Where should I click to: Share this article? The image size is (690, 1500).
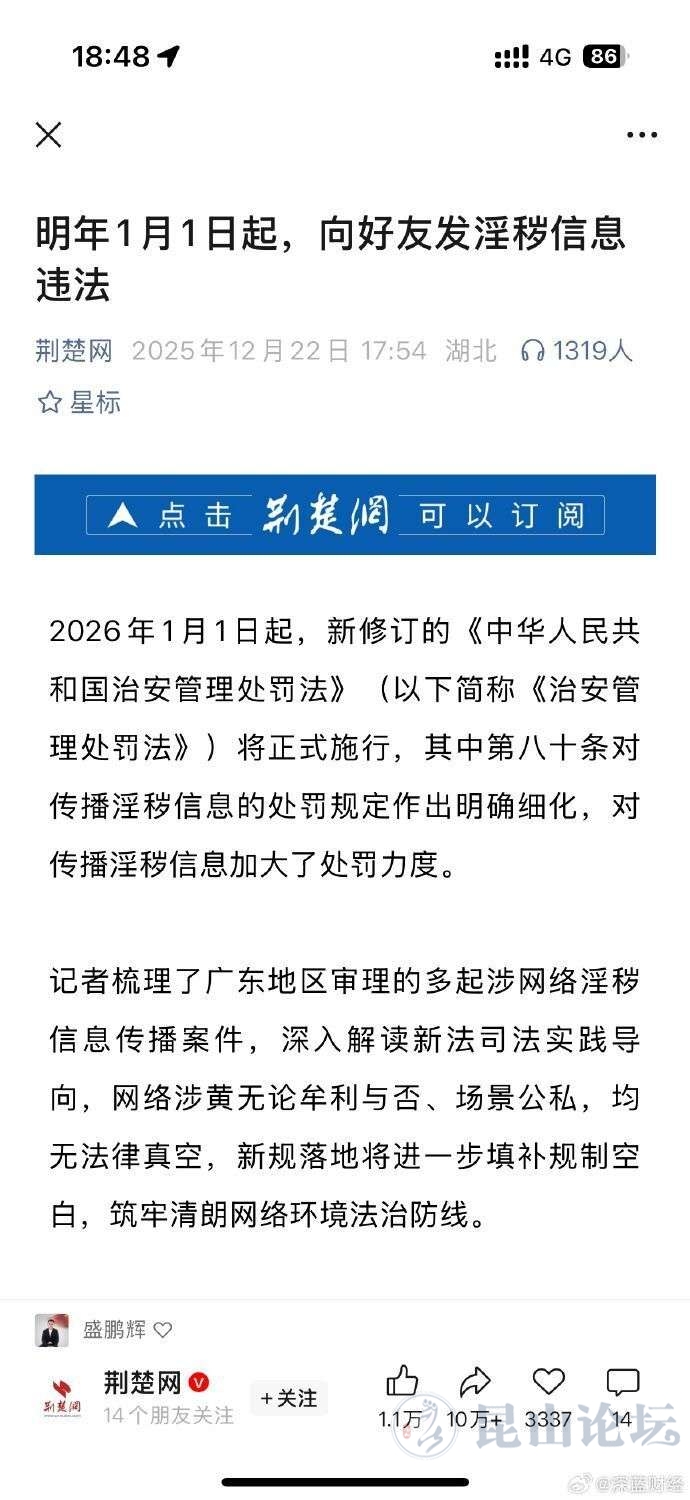point(475,1382)
